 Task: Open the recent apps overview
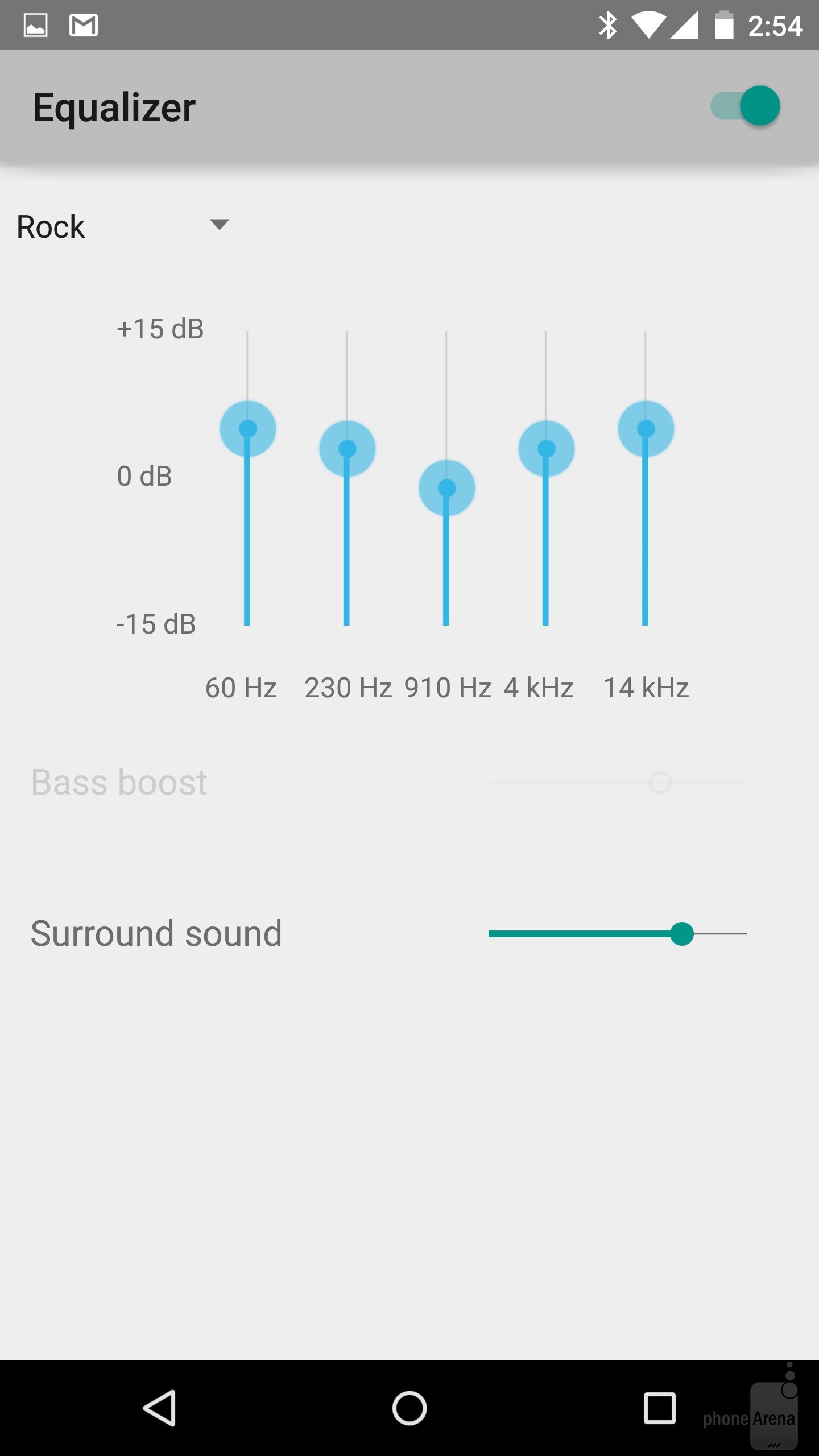pyautogui.click(x=659, y=1408)
